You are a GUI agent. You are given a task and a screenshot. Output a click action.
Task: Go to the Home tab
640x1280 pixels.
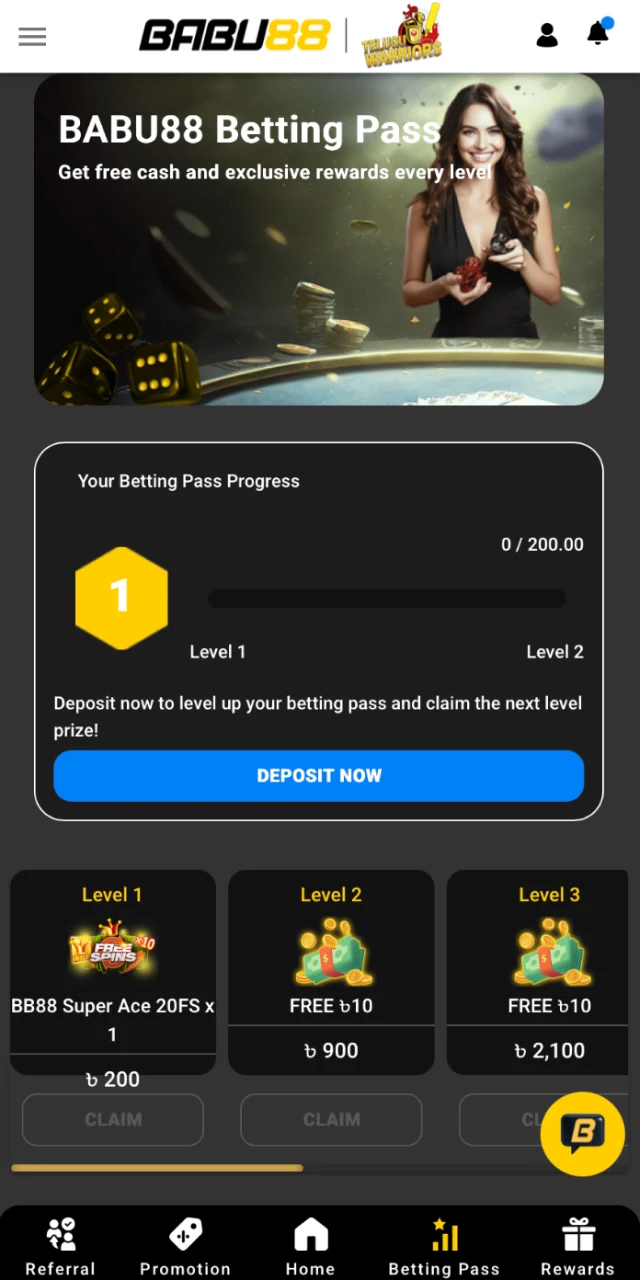(310, 1246)
